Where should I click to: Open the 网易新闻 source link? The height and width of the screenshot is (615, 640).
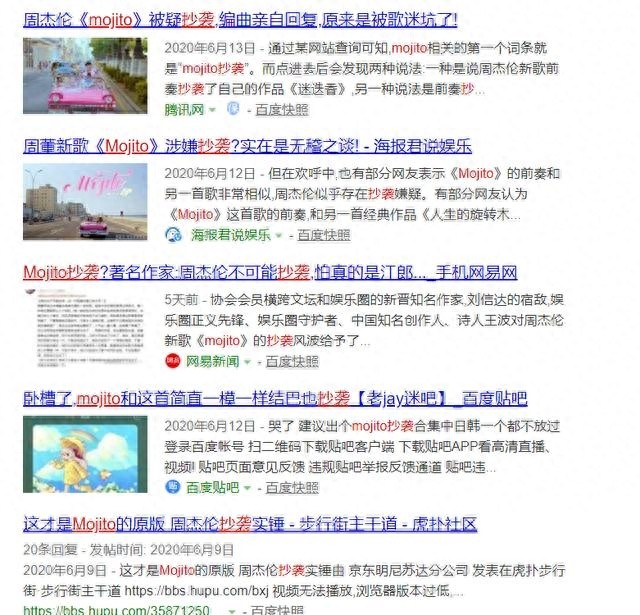212,361
